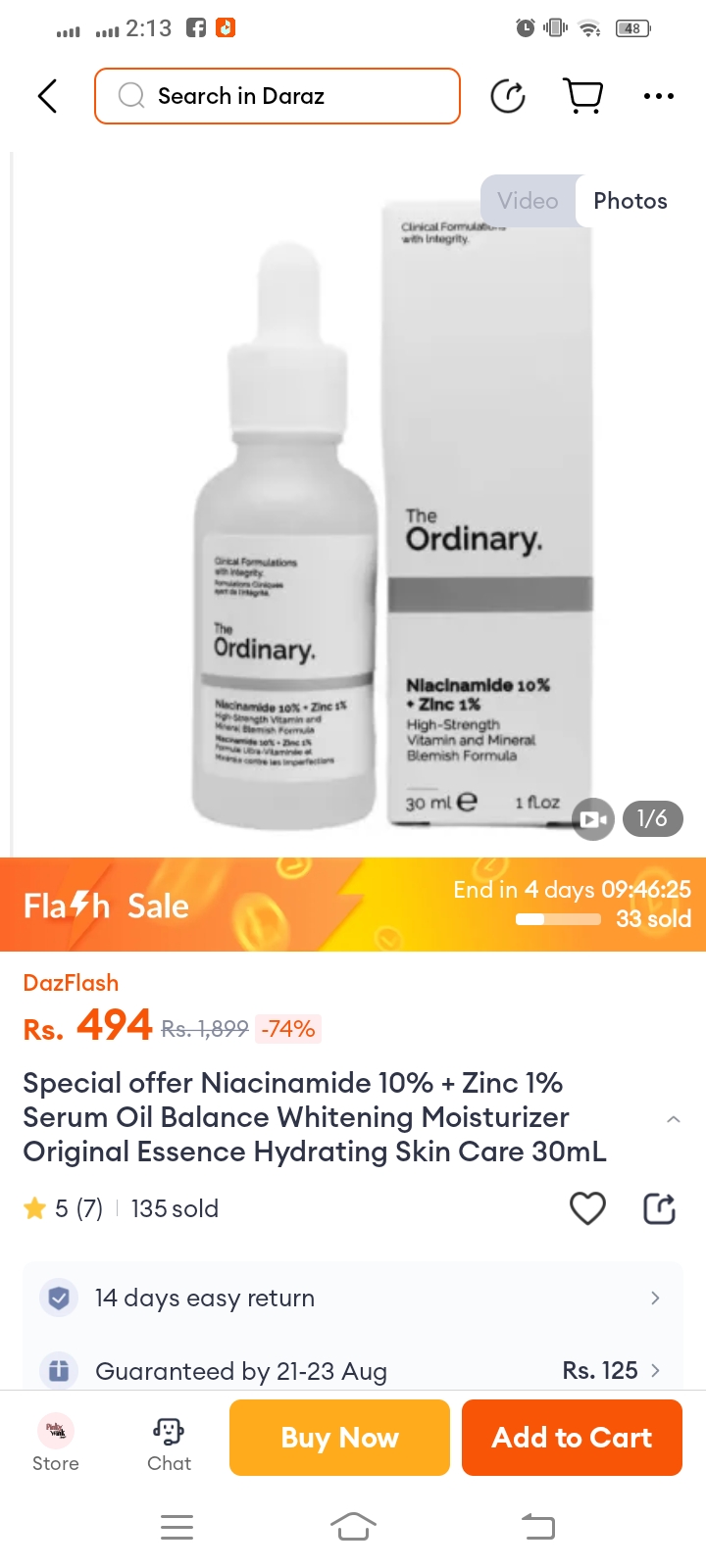Collapse the product title chevron
The image size is (706, 1568).
[x=673, y=1119]
